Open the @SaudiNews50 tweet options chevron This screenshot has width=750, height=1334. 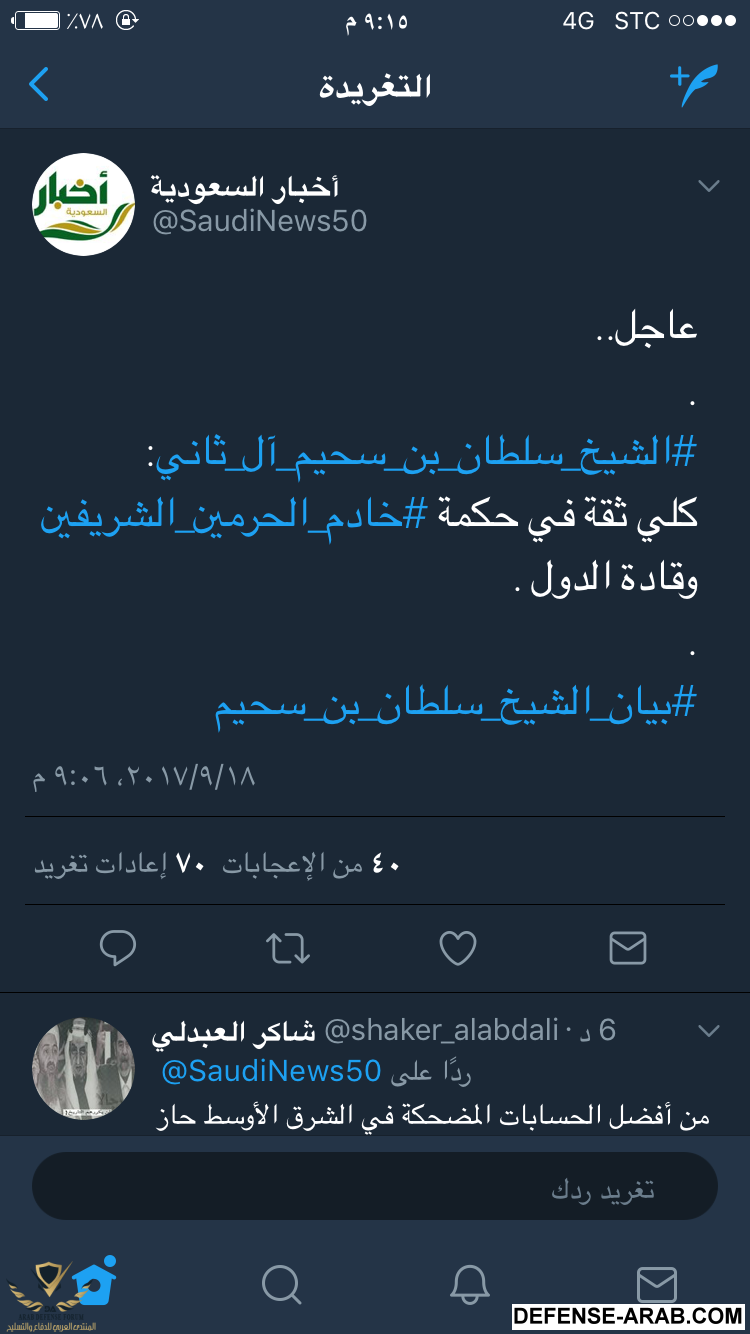(x=708, y=187)
